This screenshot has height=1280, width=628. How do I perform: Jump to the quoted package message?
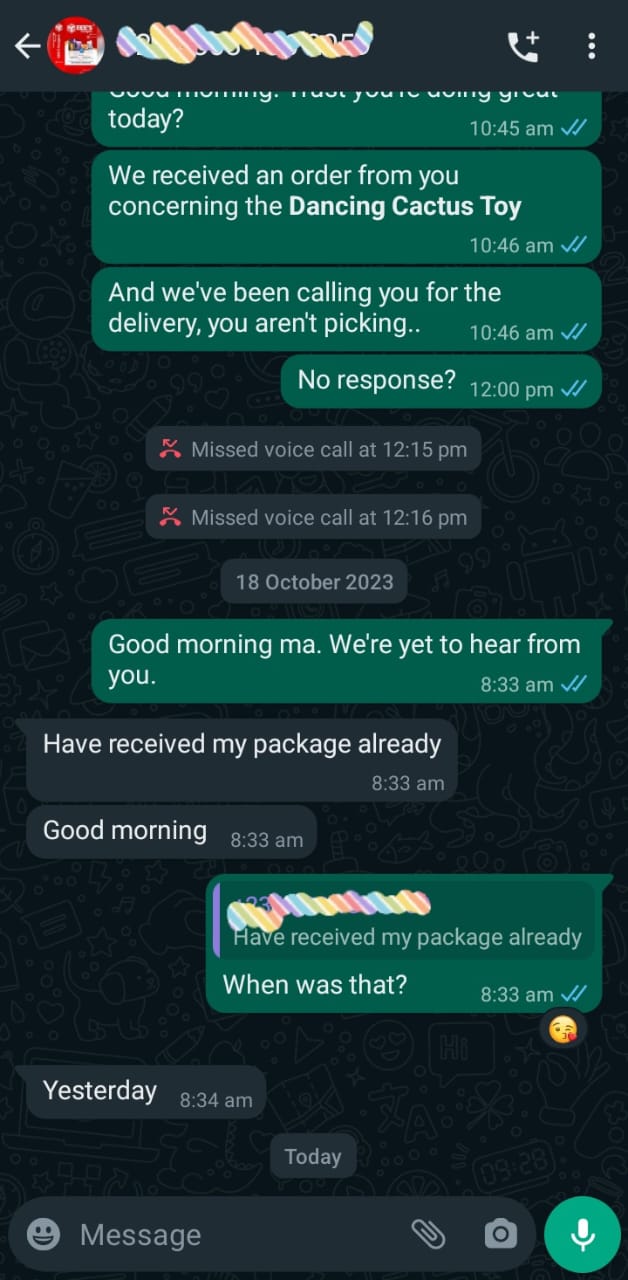[405, 920]
